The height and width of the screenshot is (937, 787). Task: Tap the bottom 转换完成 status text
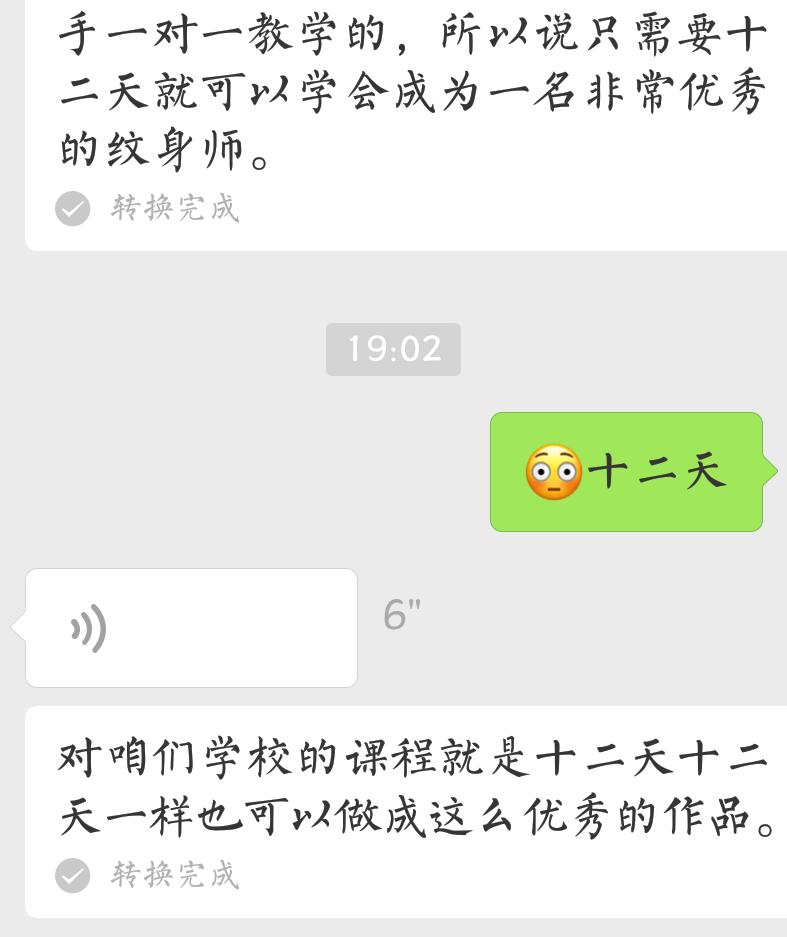(x=174, y=874)
